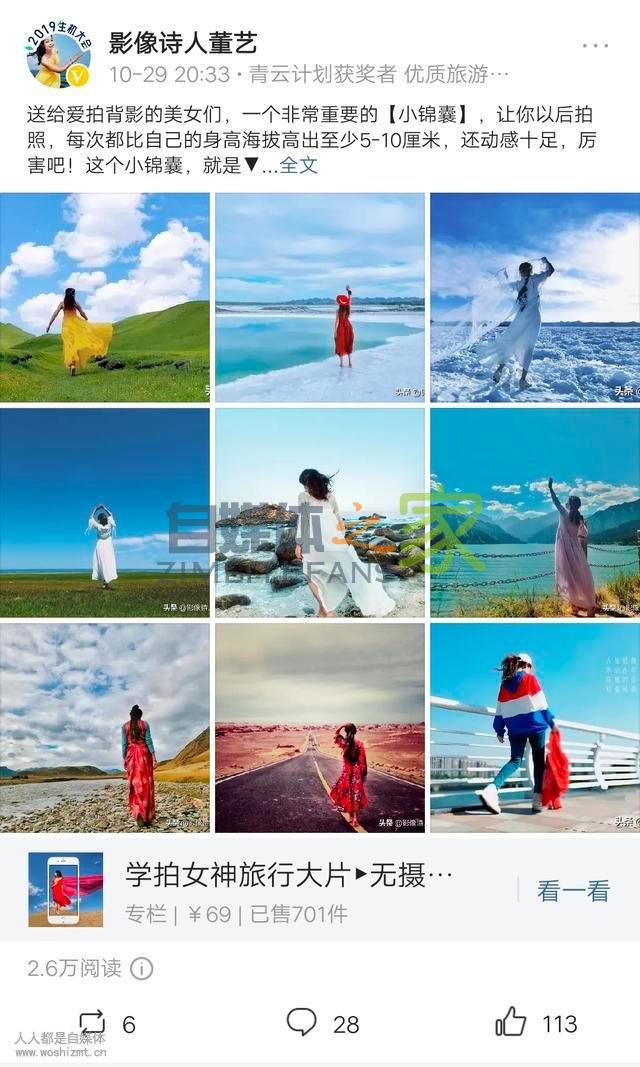Screen dimensions: 640x1067
Task: Open the pink dress by lake chain photo
Action: pos(535,512)
